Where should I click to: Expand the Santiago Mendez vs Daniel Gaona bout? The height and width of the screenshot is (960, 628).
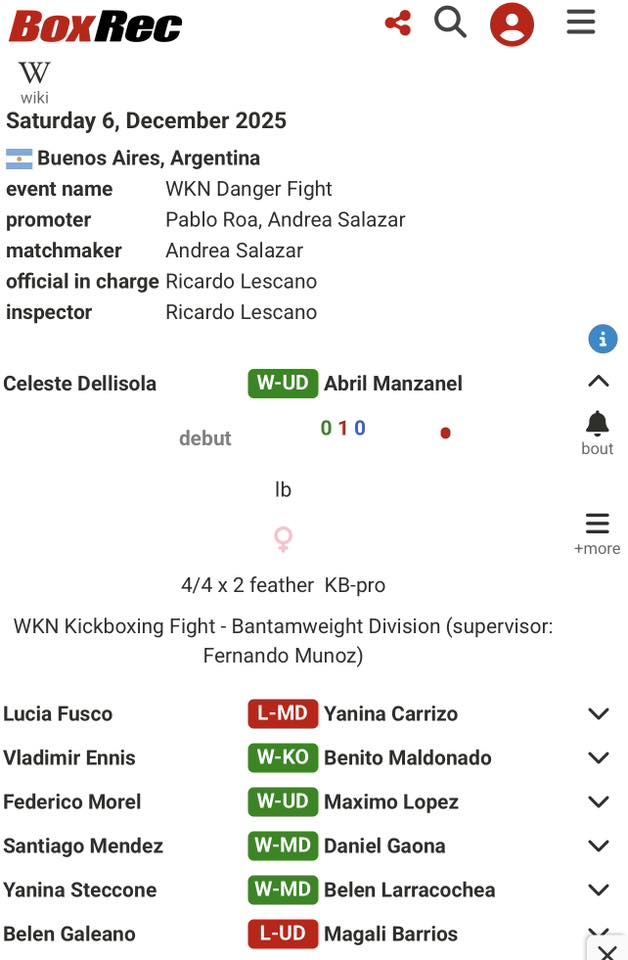click(x=598, y=846)
